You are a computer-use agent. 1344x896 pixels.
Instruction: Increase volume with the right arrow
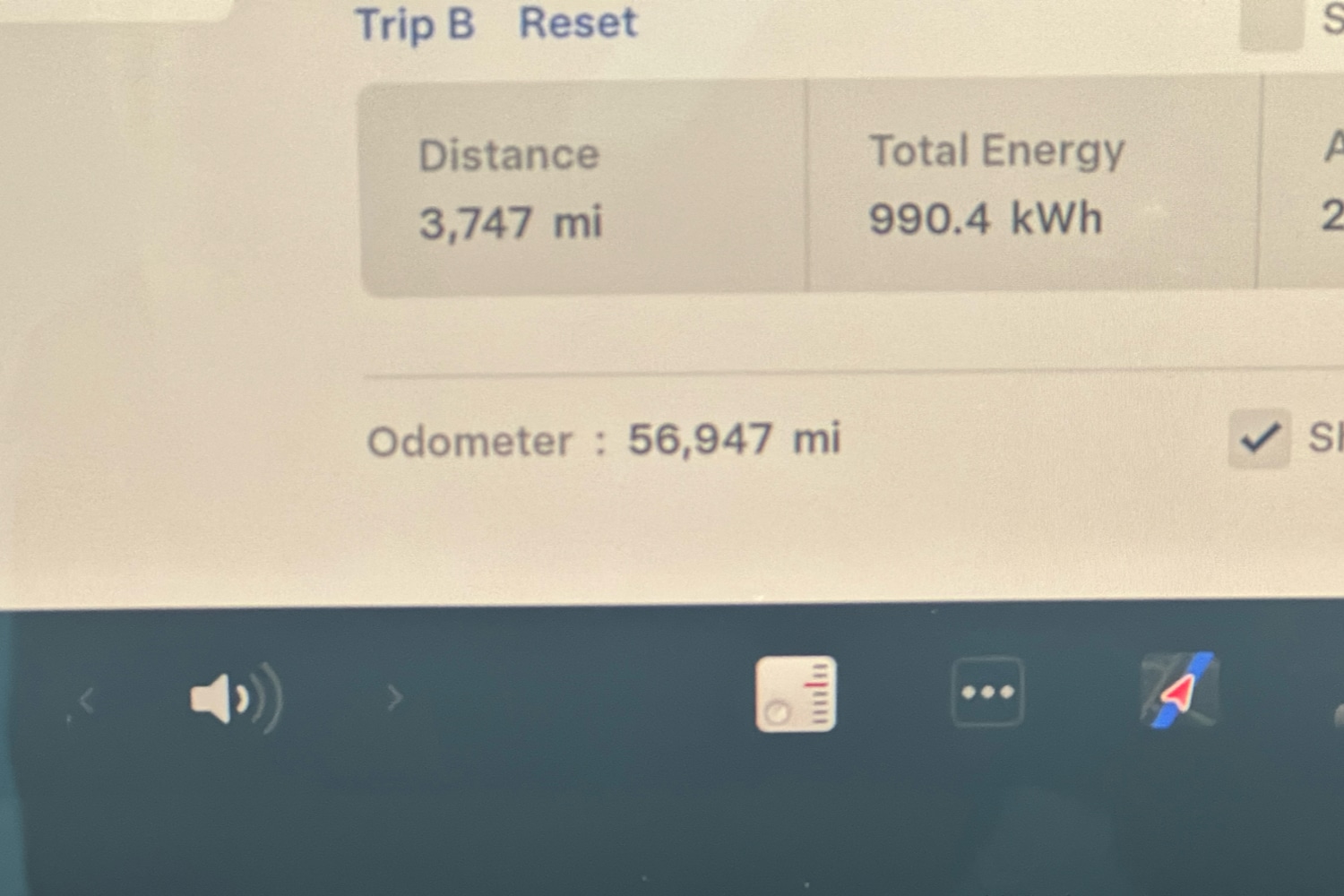point(394,697)
